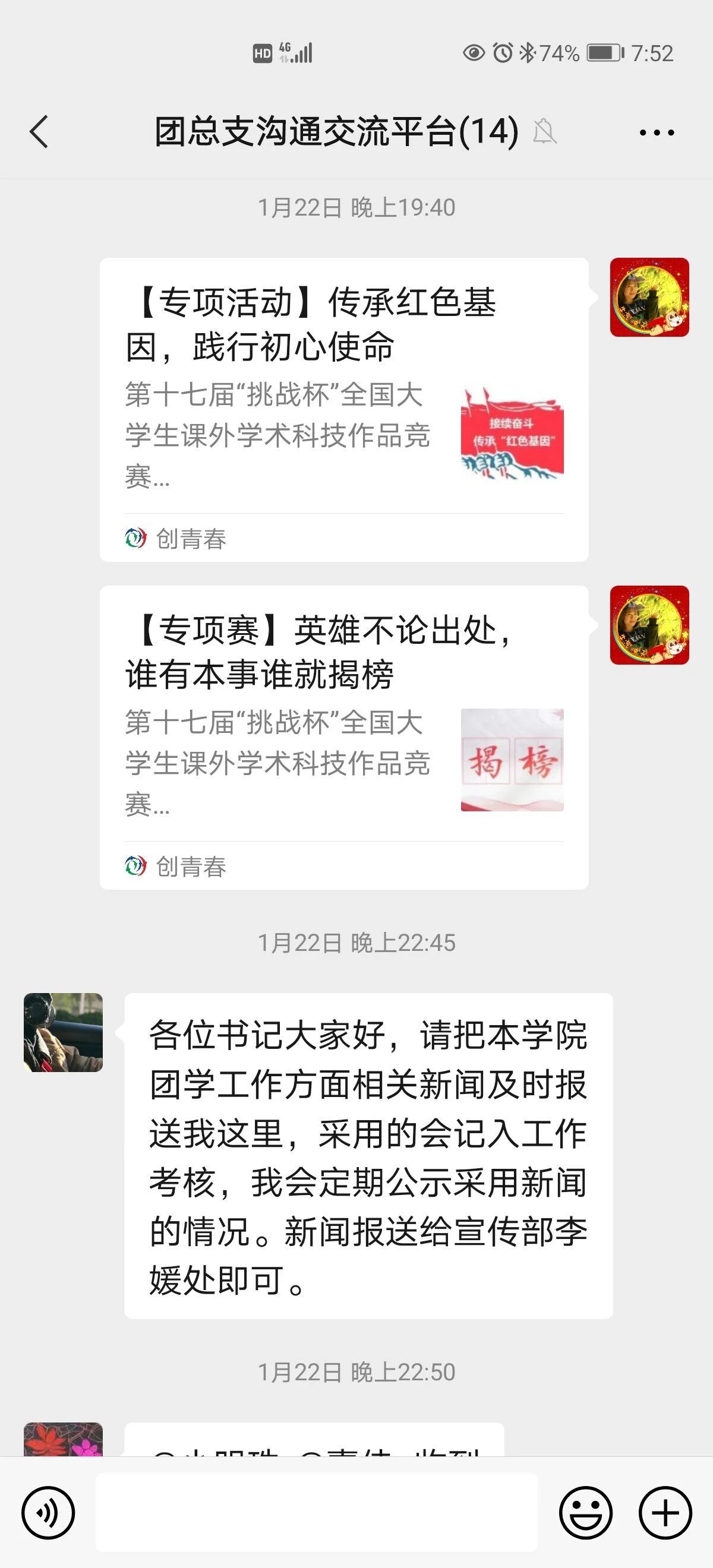Open the plus attachment menu
The image size is (713, 1568).
pos(665,1513)
